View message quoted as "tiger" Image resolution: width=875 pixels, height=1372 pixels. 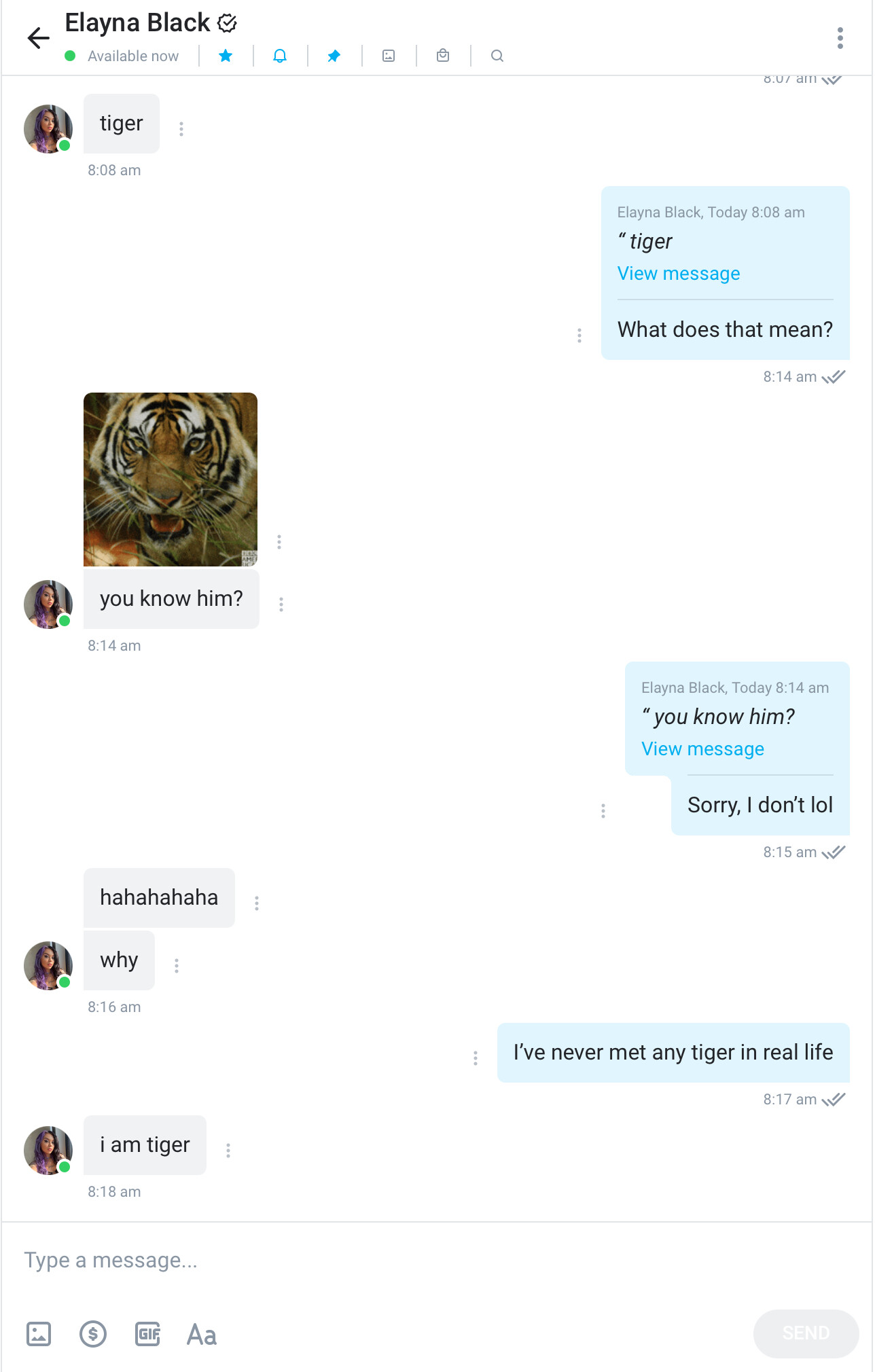[678, 274]
